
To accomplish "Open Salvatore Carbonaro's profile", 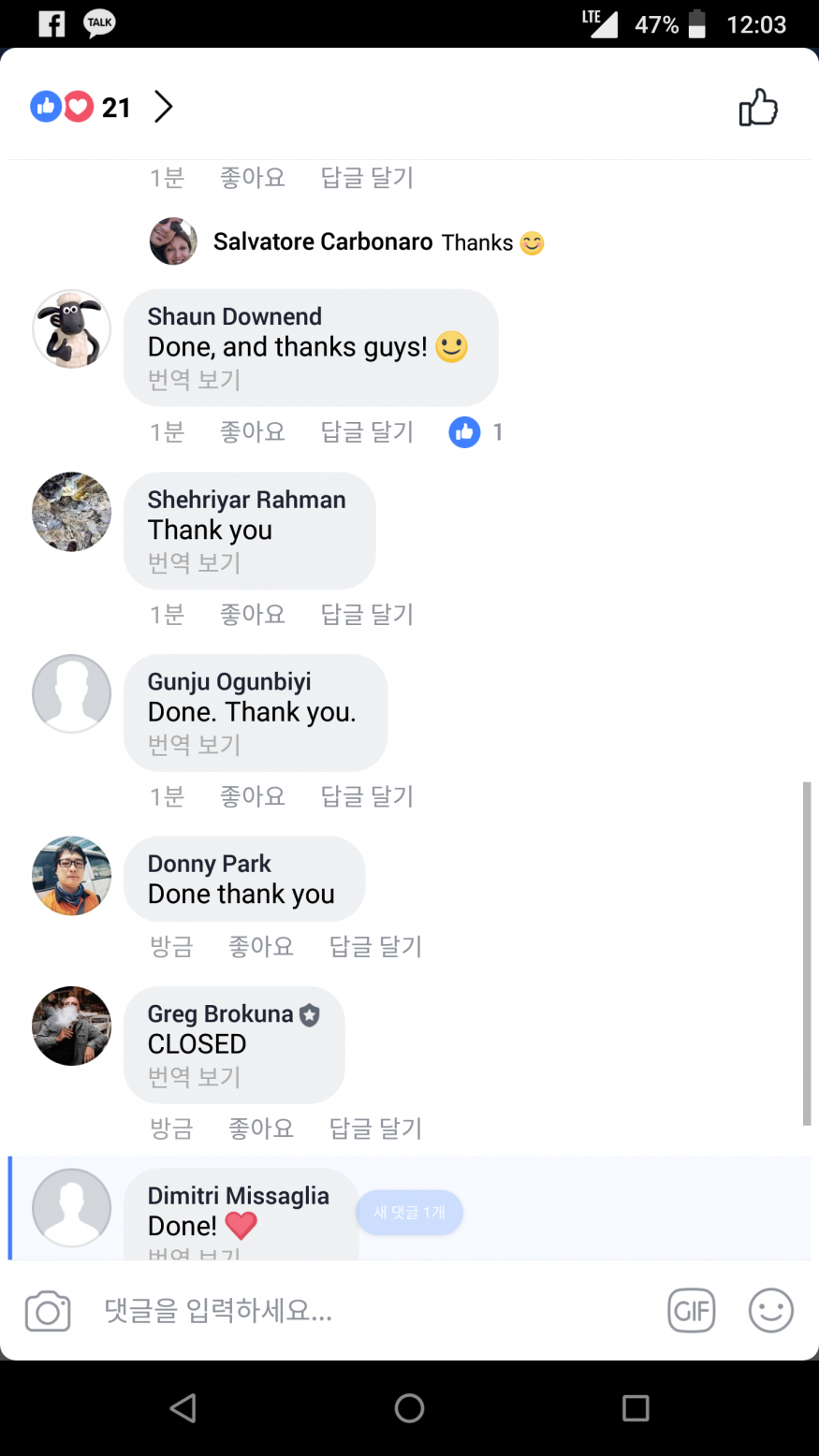I will click(322, 241).
